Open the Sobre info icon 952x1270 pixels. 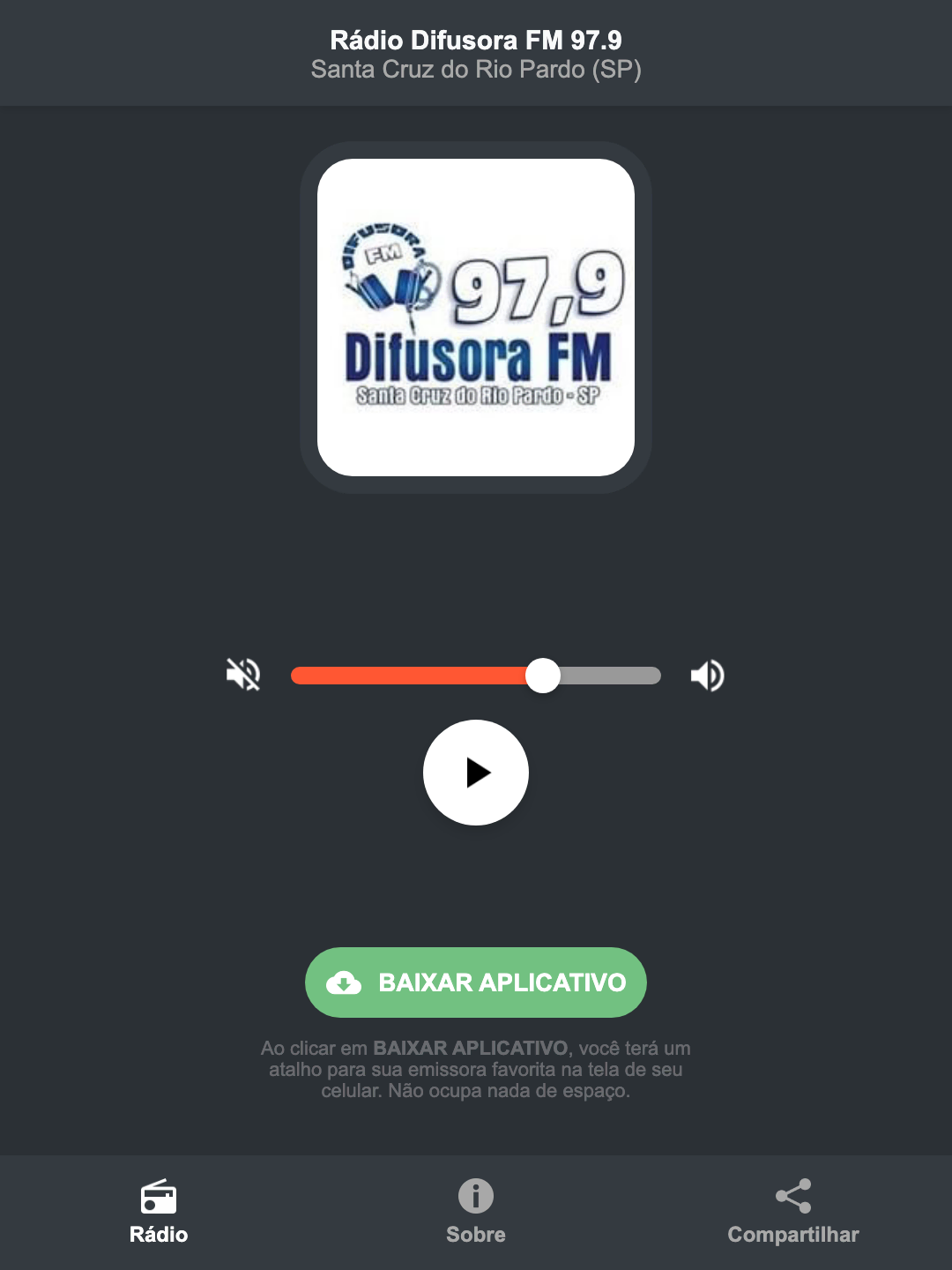476,1197
